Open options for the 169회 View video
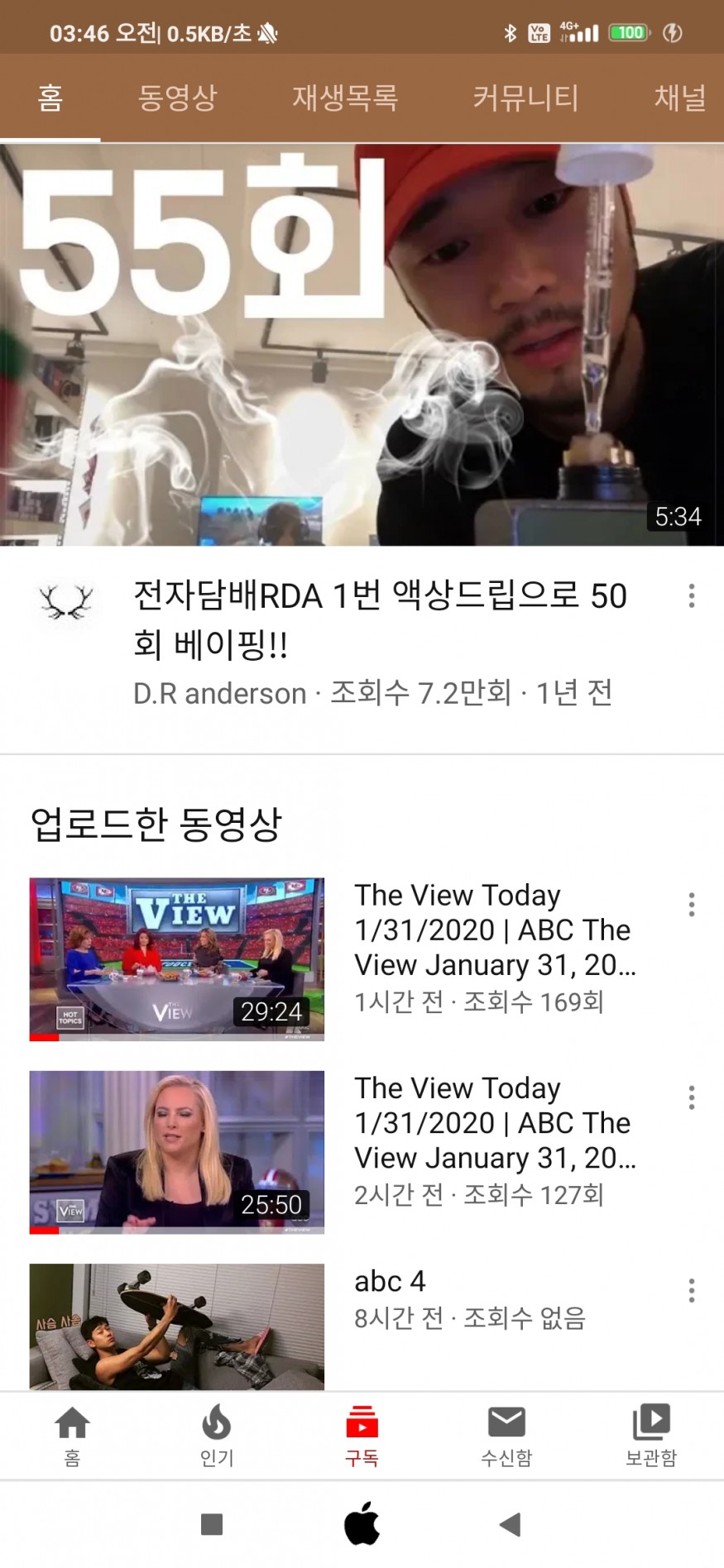The width and height of the screenshot is (724, 1568). (691, 905)
